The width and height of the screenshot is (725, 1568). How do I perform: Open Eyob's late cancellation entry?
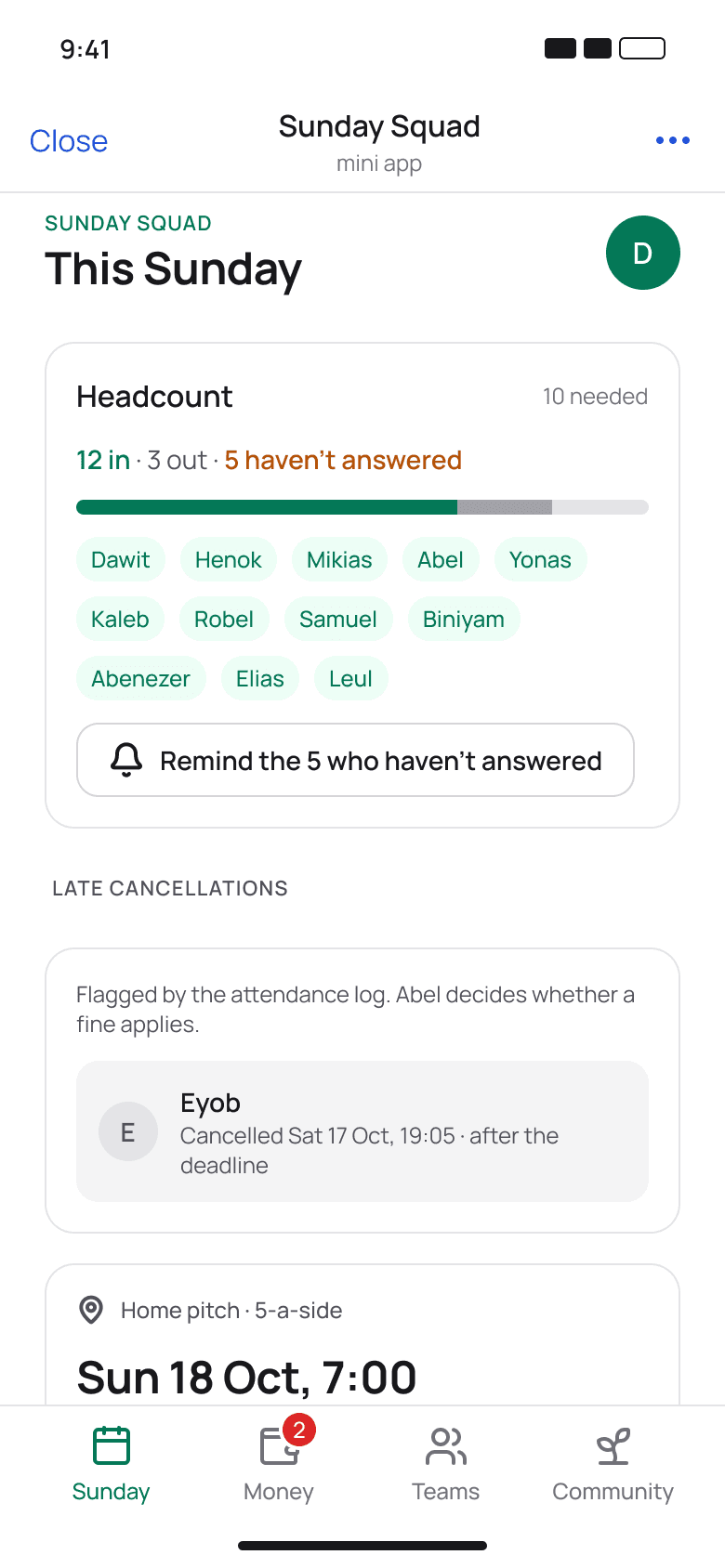tap(362, 1131)
